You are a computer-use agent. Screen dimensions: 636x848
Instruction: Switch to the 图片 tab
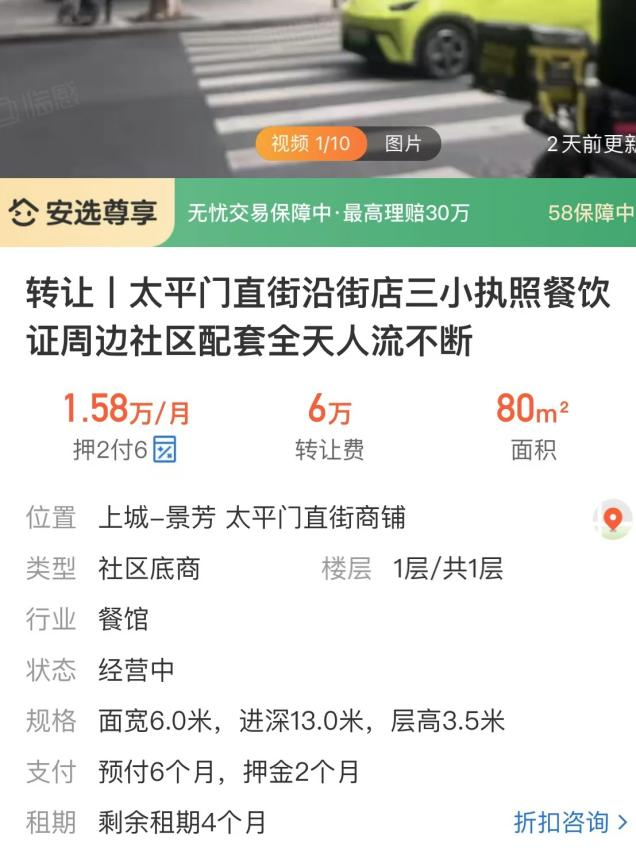click(403, 144)
